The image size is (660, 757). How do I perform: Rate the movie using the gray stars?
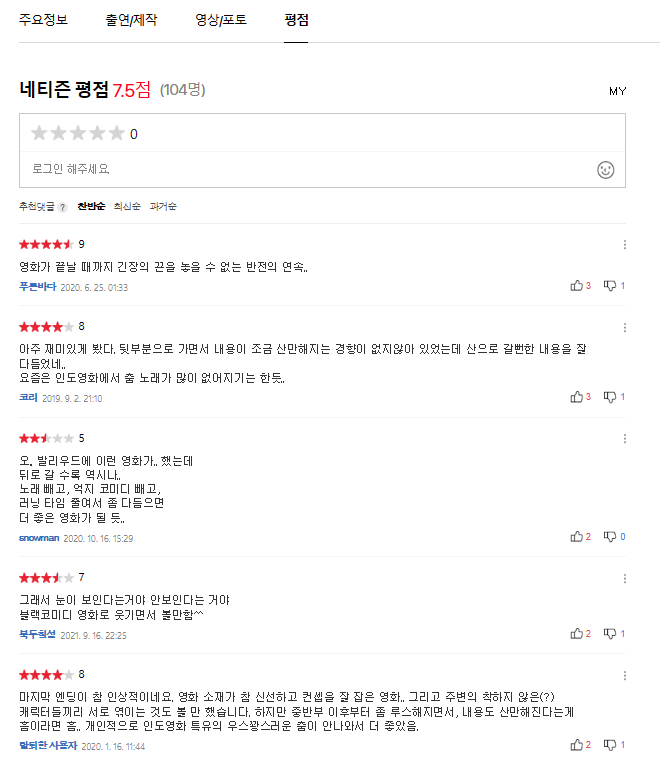click(78, 133)
